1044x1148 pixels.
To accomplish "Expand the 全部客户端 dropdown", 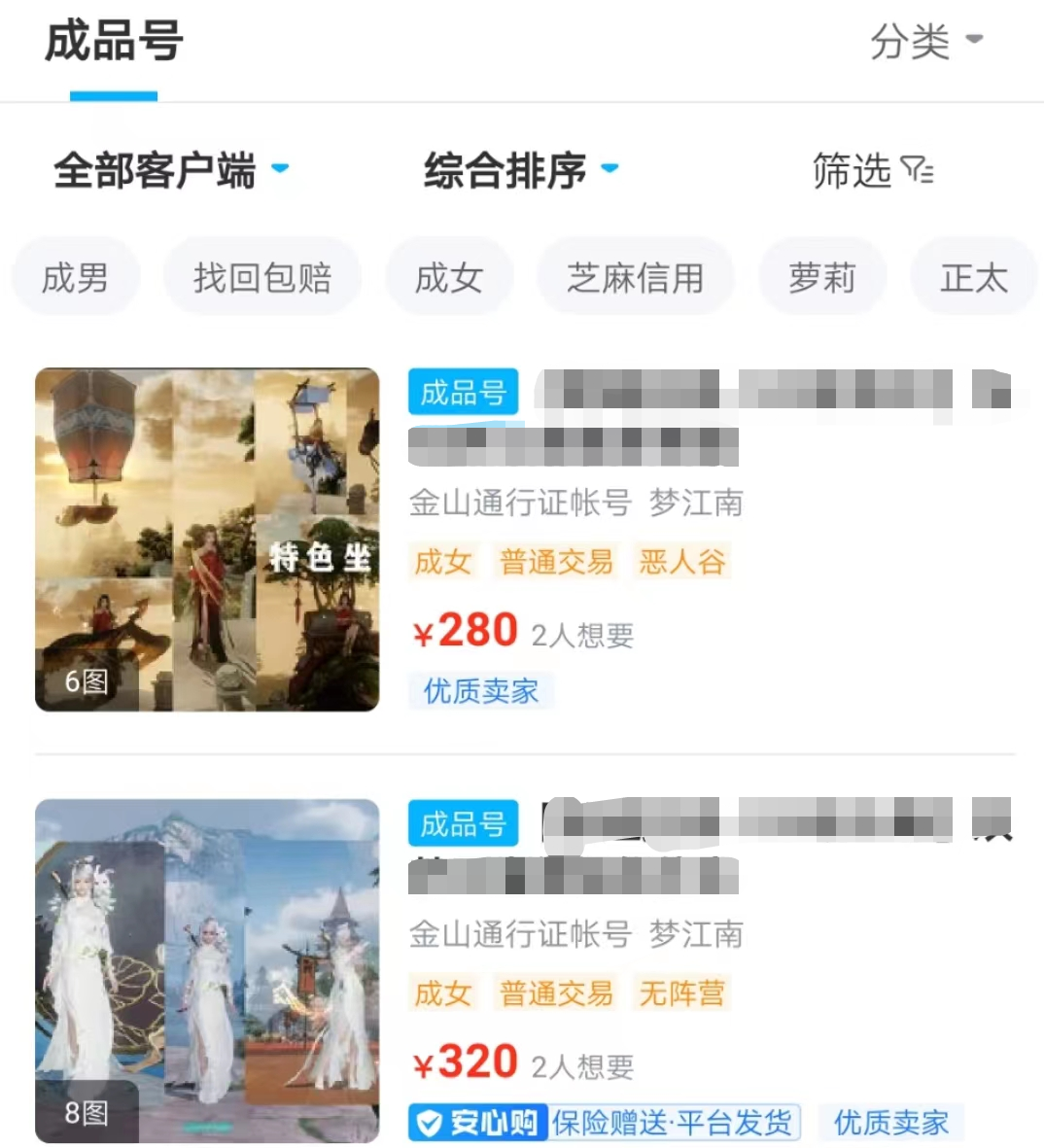I will click(x=171, y=171).
